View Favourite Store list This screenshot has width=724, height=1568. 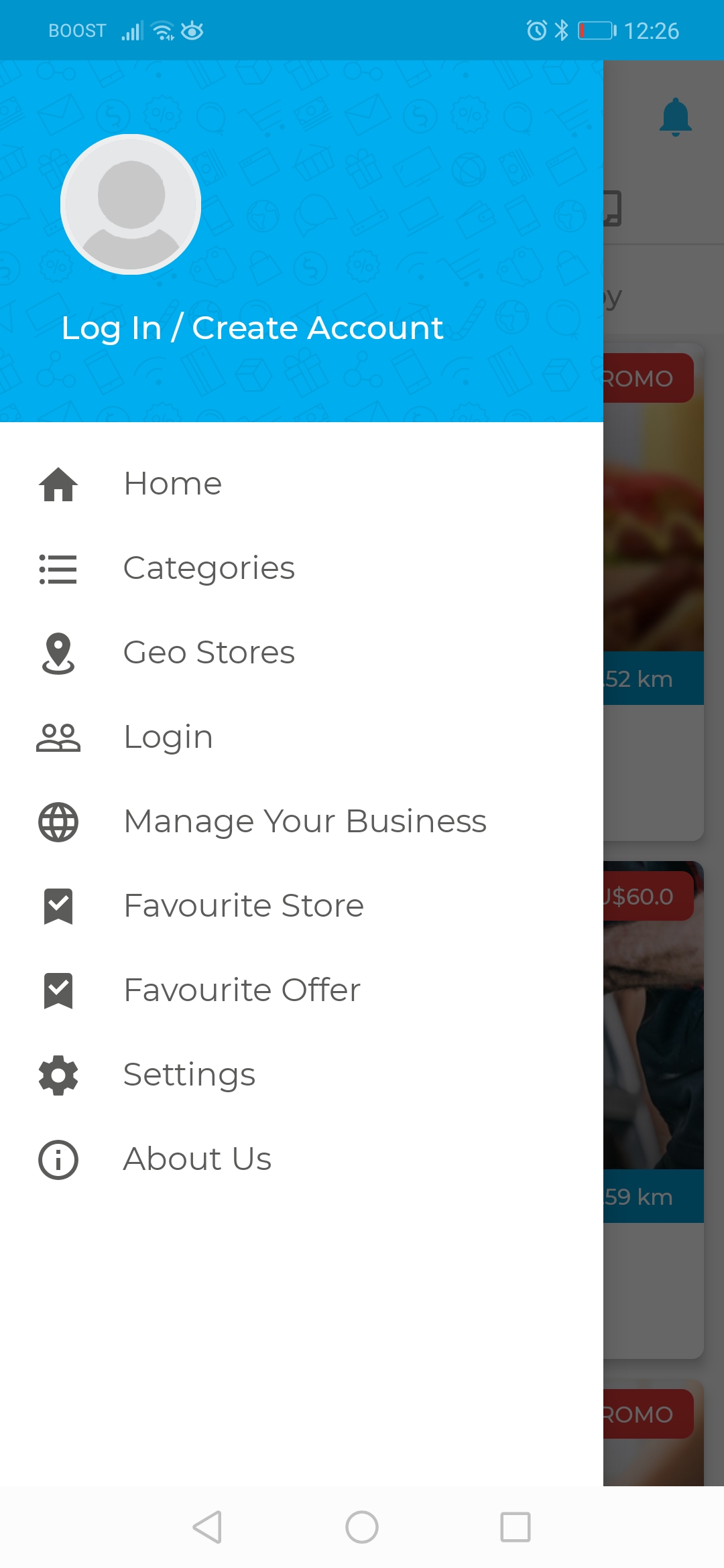[x=244, y=906]
